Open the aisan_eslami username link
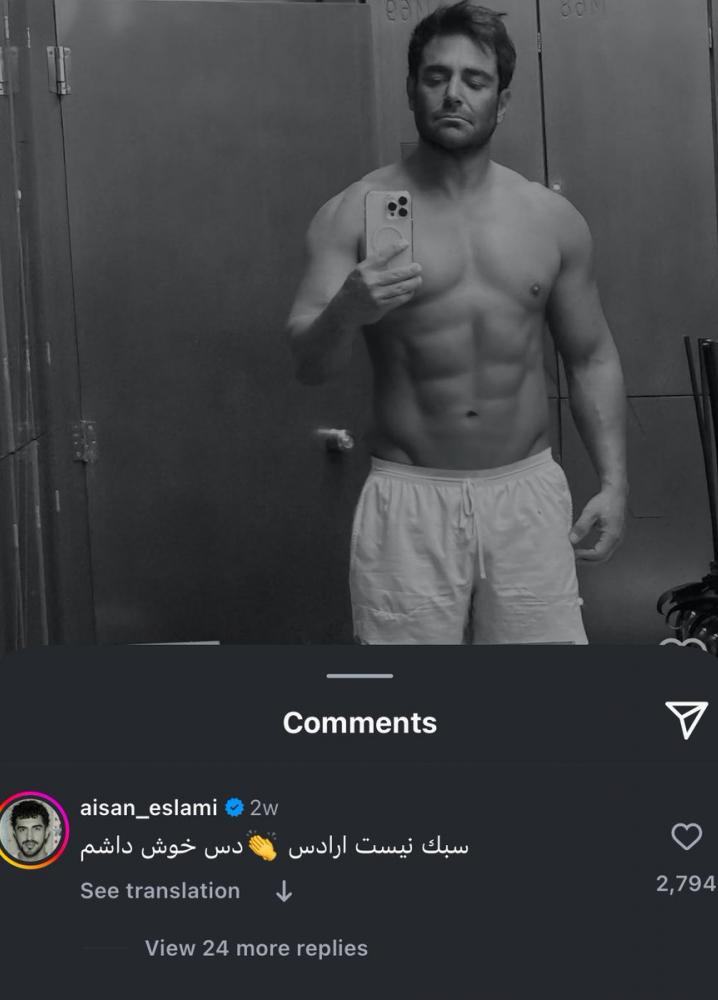Viewport: 718px width, 1000px height. (x=148, y=808)
